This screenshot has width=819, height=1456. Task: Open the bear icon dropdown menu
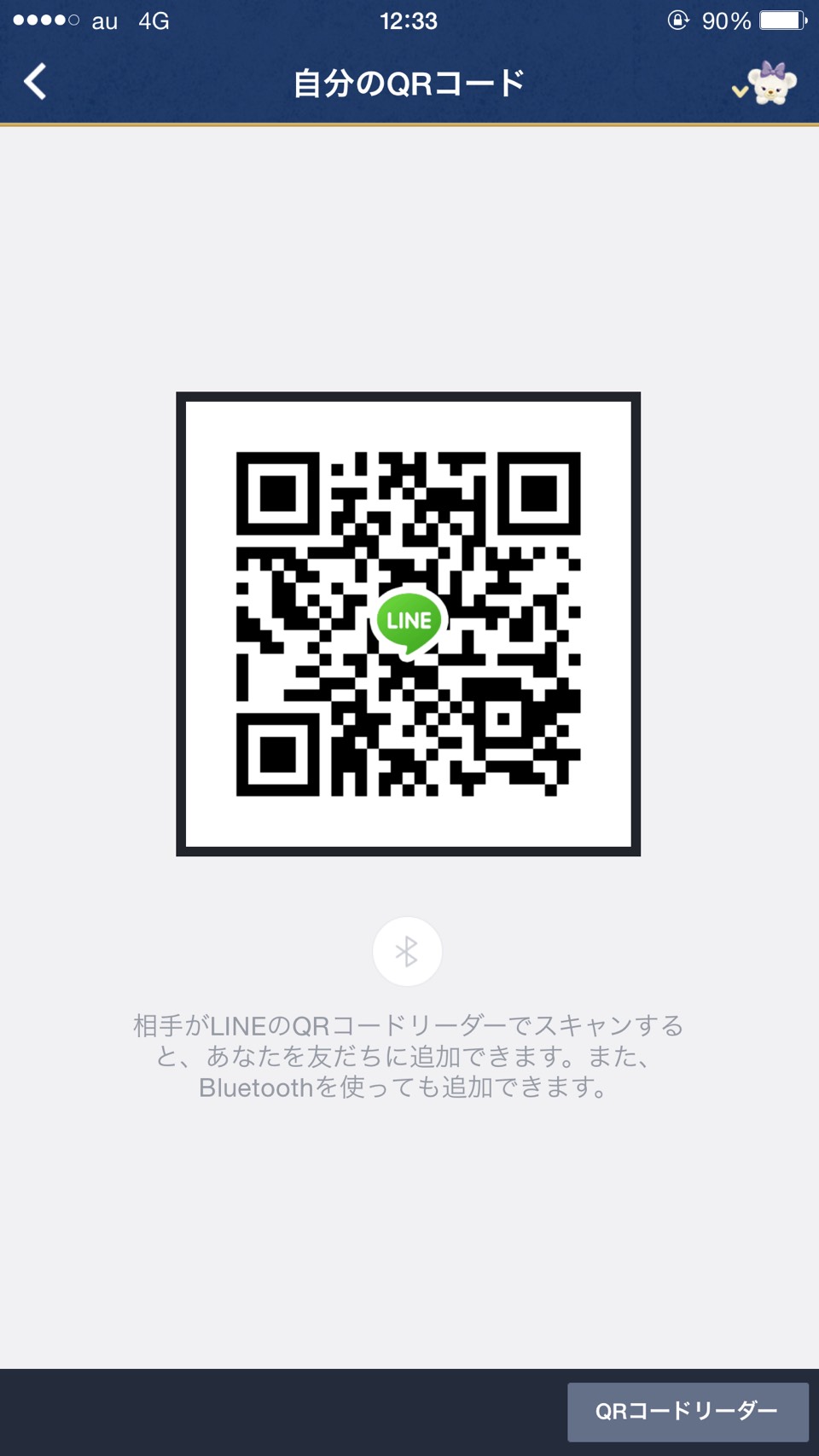[765, 84]
